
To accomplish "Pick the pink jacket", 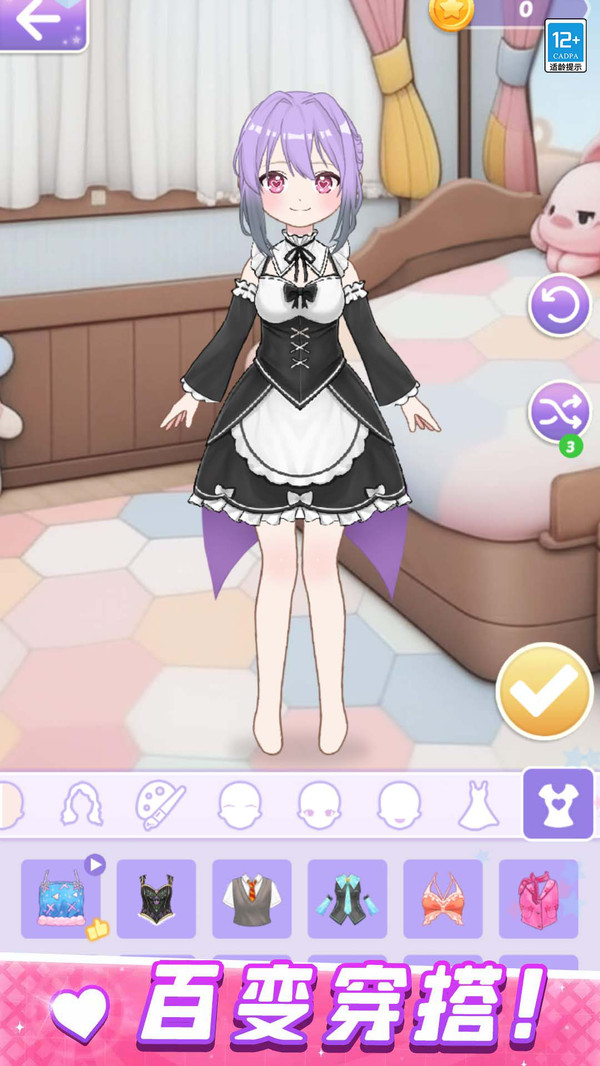I will (x=539, y=899).
